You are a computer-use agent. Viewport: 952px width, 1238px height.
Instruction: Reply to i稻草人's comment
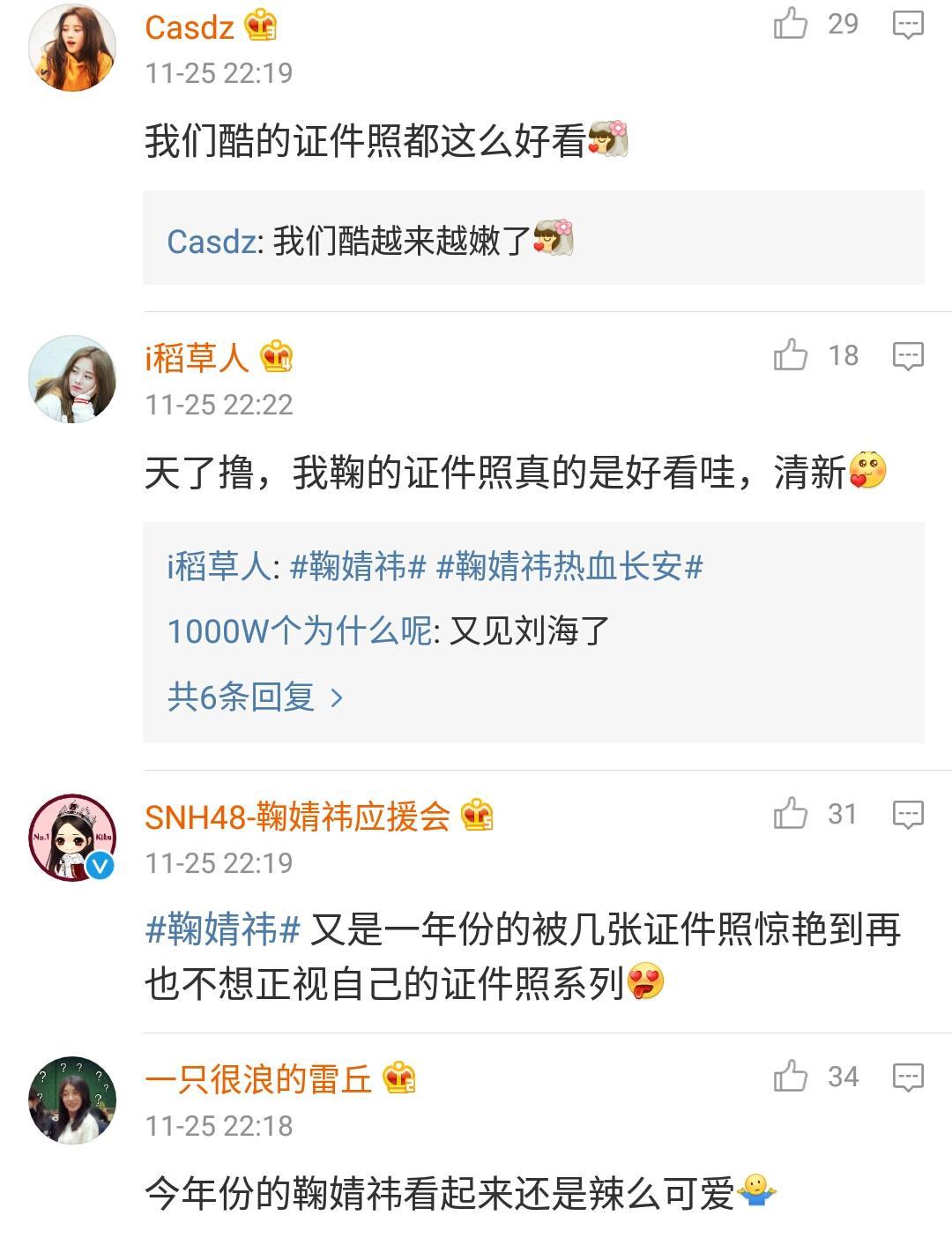click(908, 356)
